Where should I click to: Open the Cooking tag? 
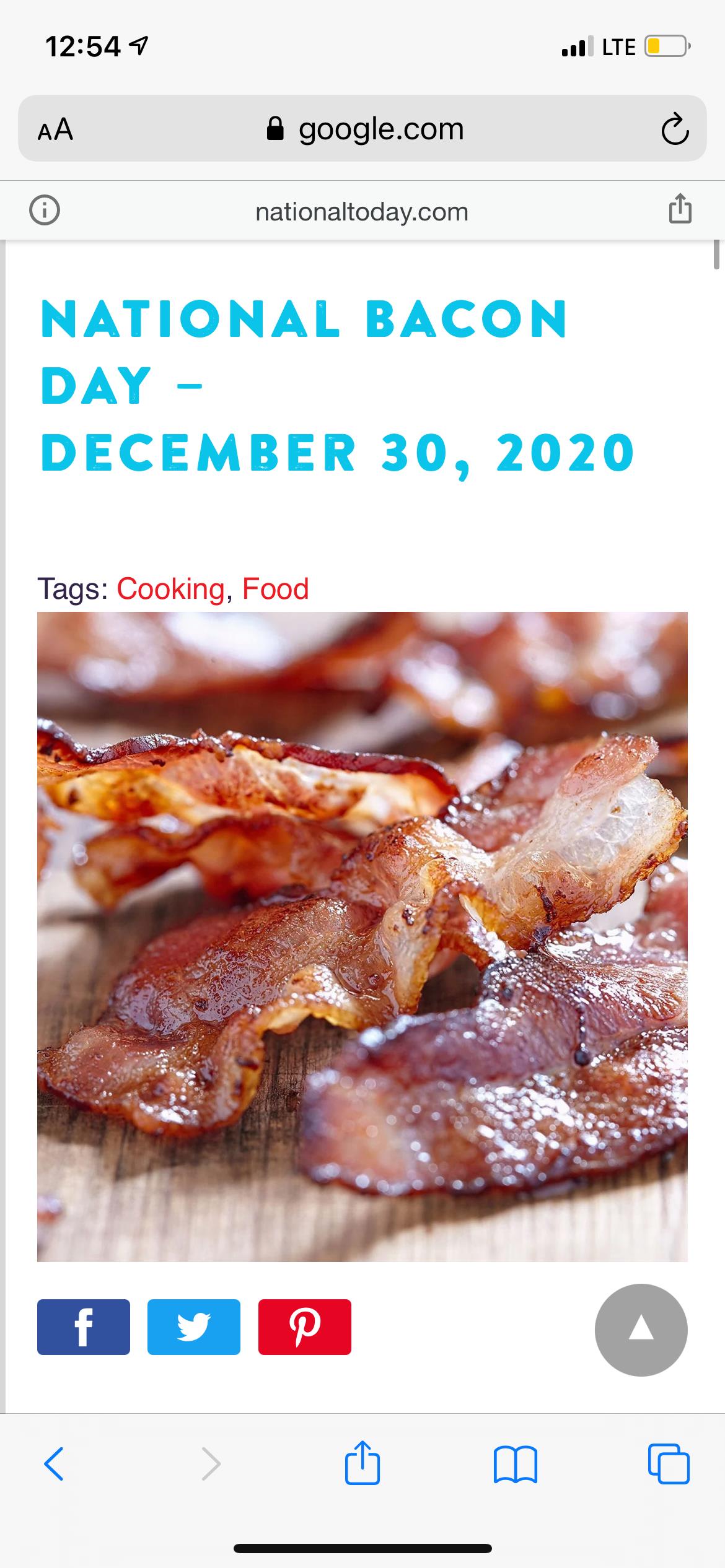tap(170, 589)
